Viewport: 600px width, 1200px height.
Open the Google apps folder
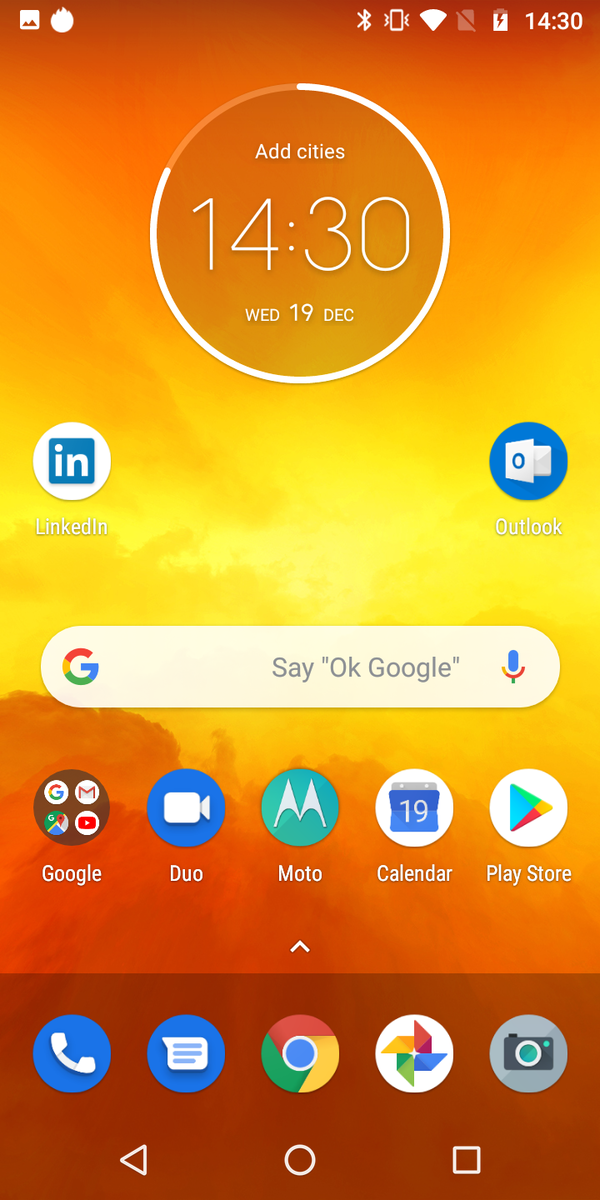point(72,808)
